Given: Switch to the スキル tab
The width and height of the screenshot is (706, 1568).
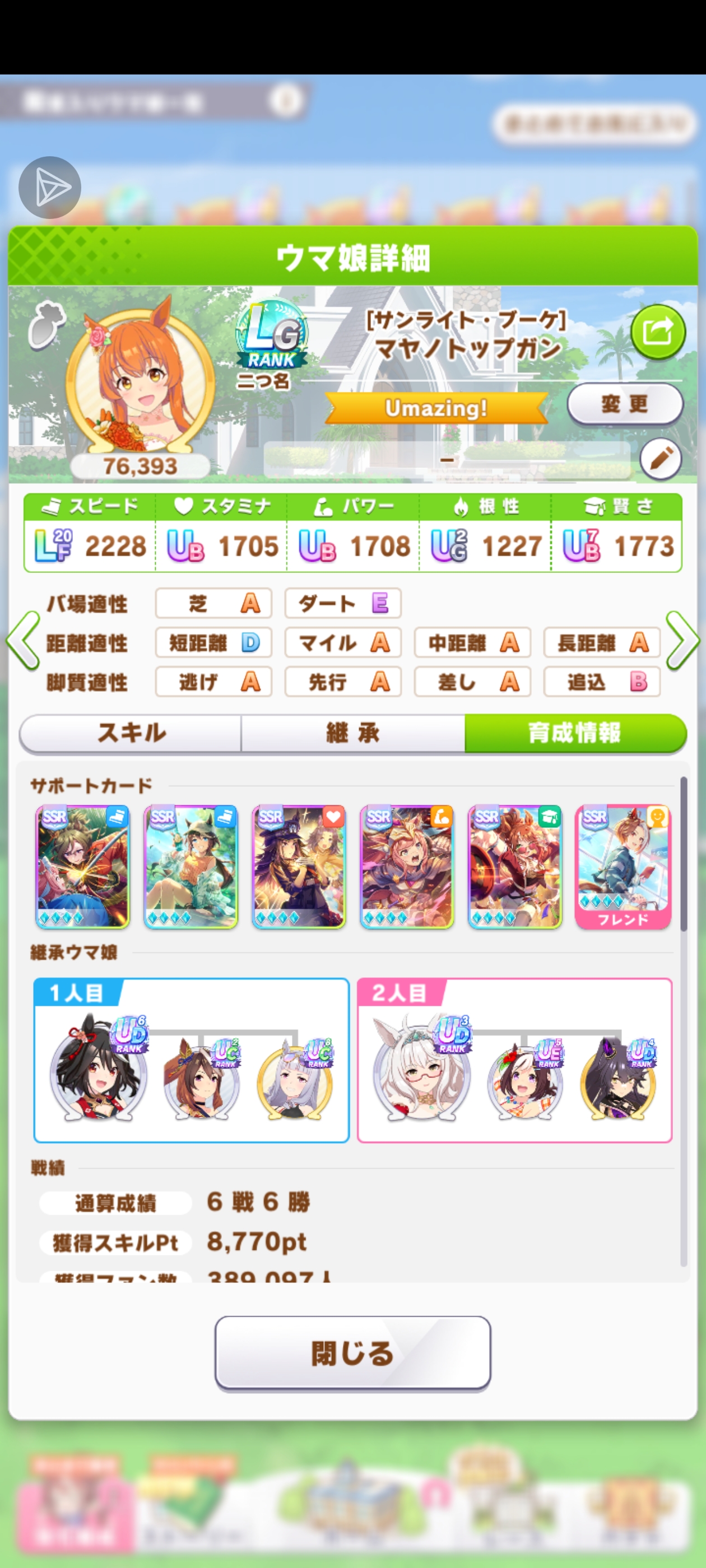Looking at the screenshot, I should [x=131, y=733].
